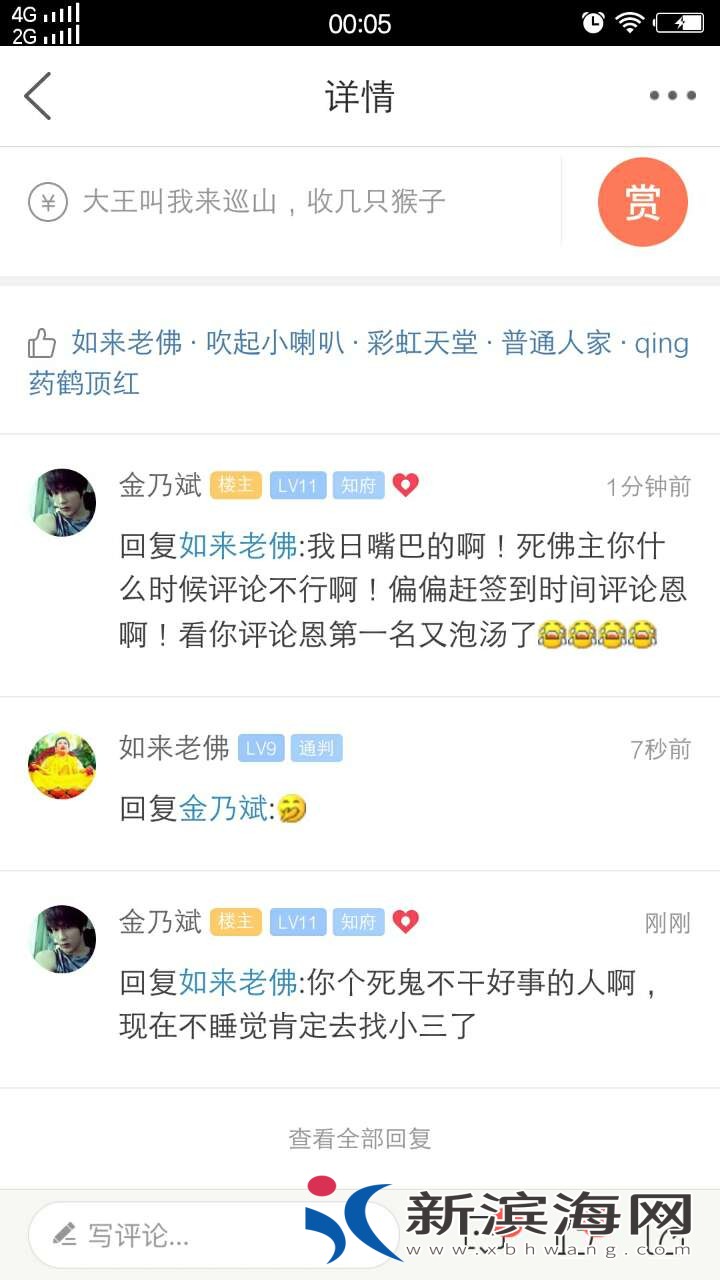
Task: Open 金乃斌's avatar on the 刚刚 comment
Action: pyautogui.click(x=62, y=938)
